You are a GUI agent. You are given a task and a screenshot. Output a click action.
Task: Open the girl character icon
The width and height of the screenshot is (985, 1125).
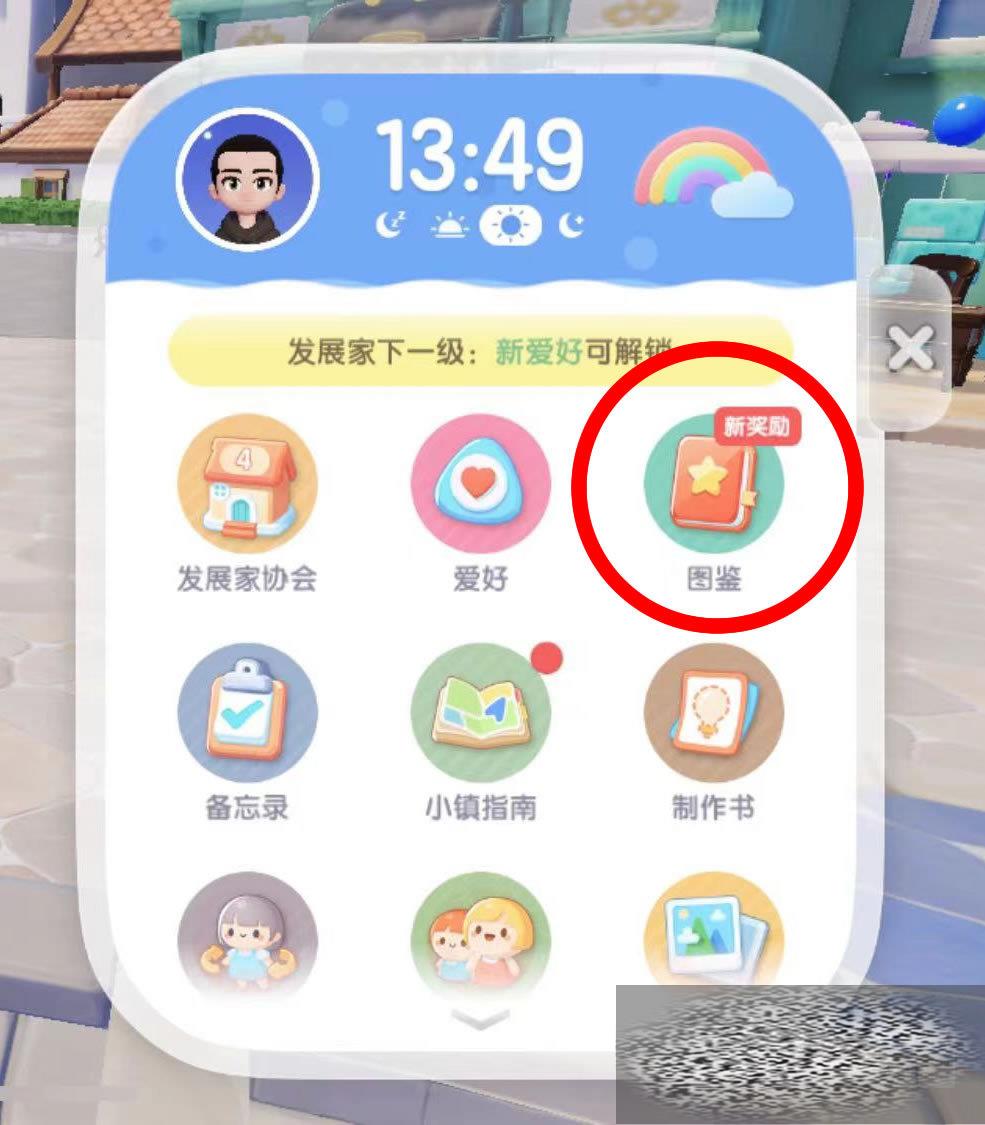pyautogui.click(x=247, y=935)
